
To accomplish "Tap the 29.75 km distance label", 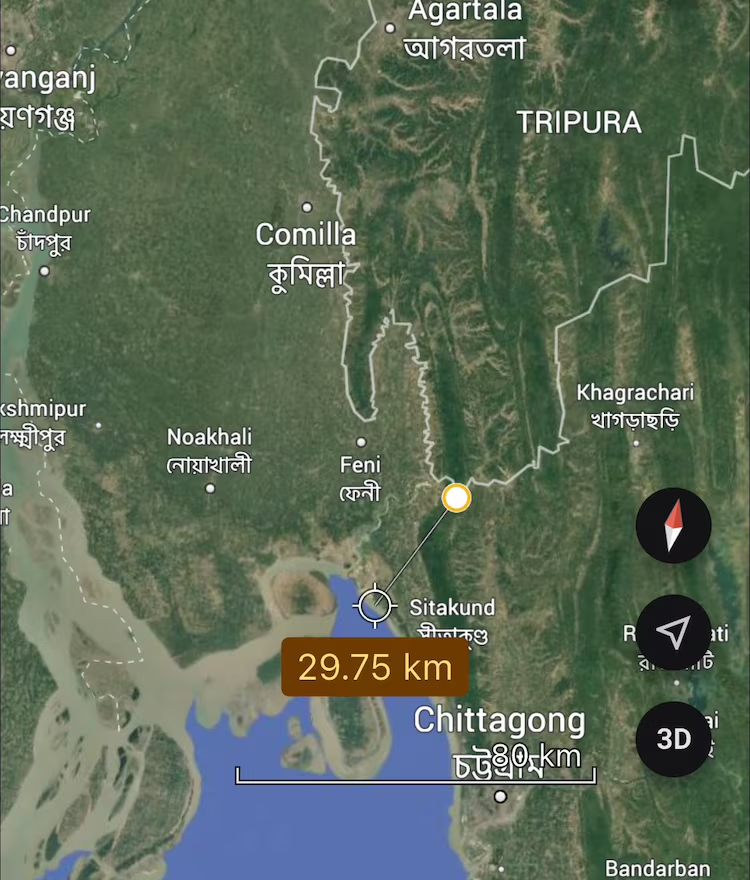I will point(375,667).
